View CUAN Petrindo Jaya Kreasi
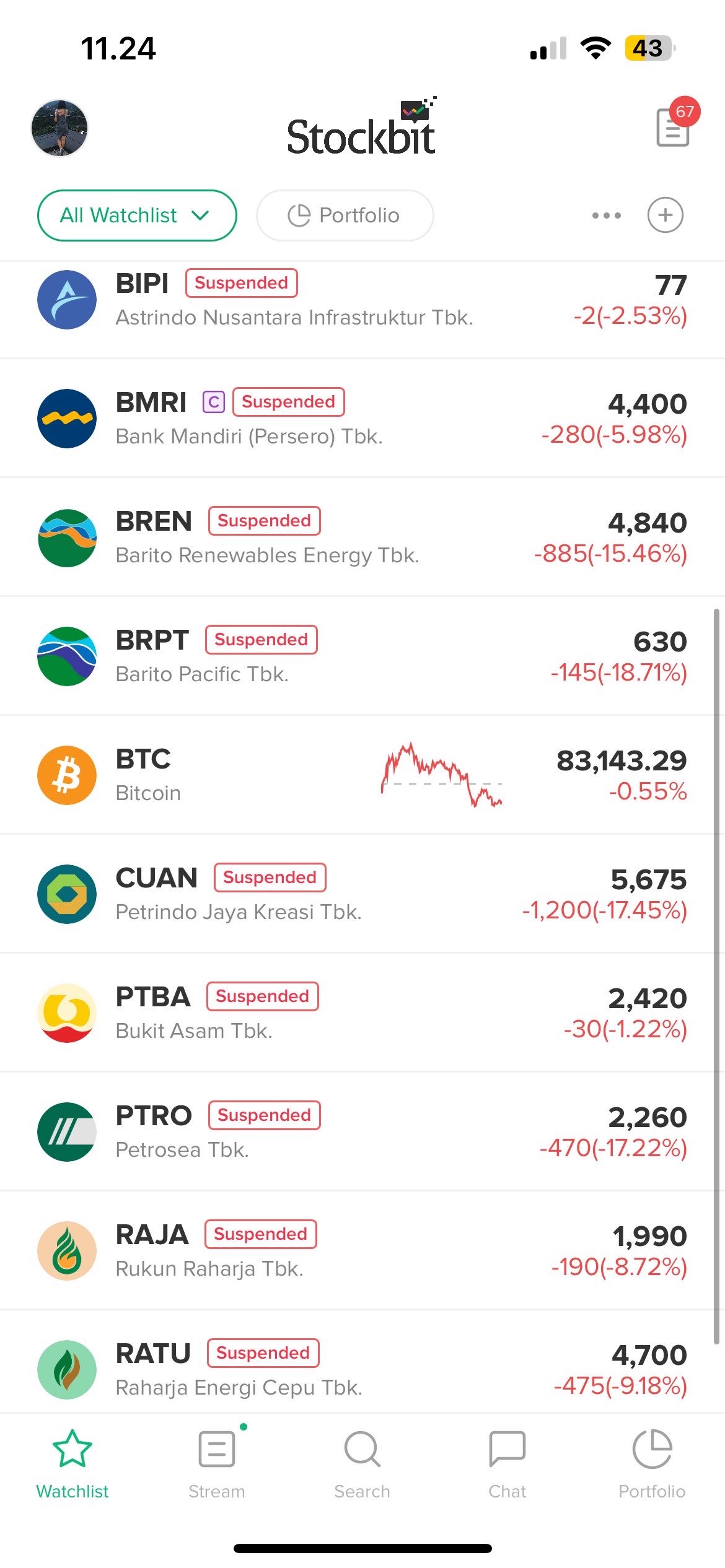This screenshot has width=725, height=1568. pos(362,894)
